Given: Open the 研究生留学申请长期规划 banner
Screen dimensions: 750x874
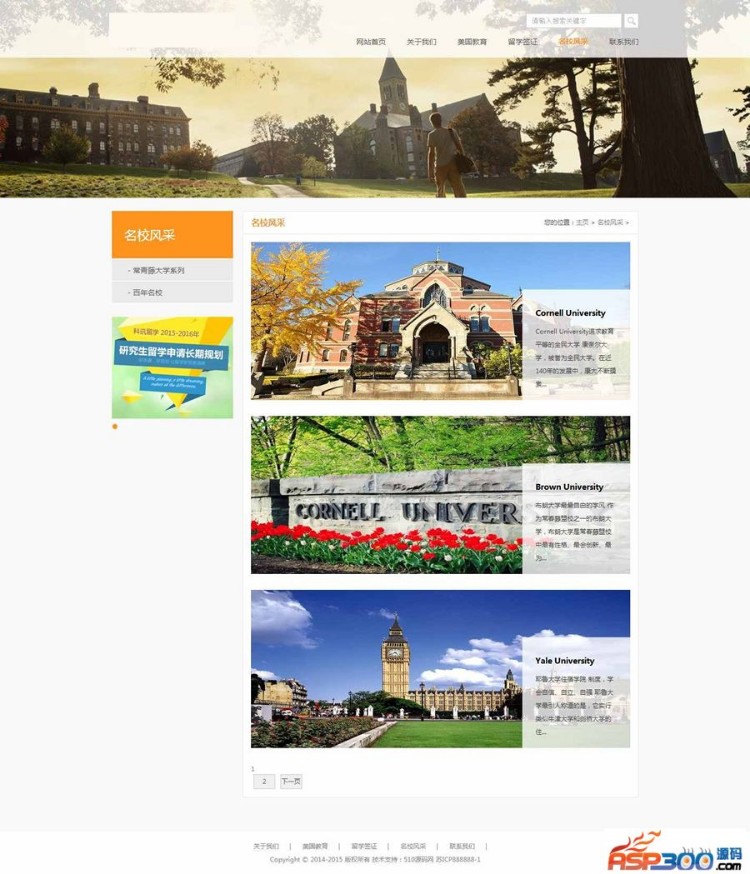Looking at the screenshot, I should click(172, 367).
